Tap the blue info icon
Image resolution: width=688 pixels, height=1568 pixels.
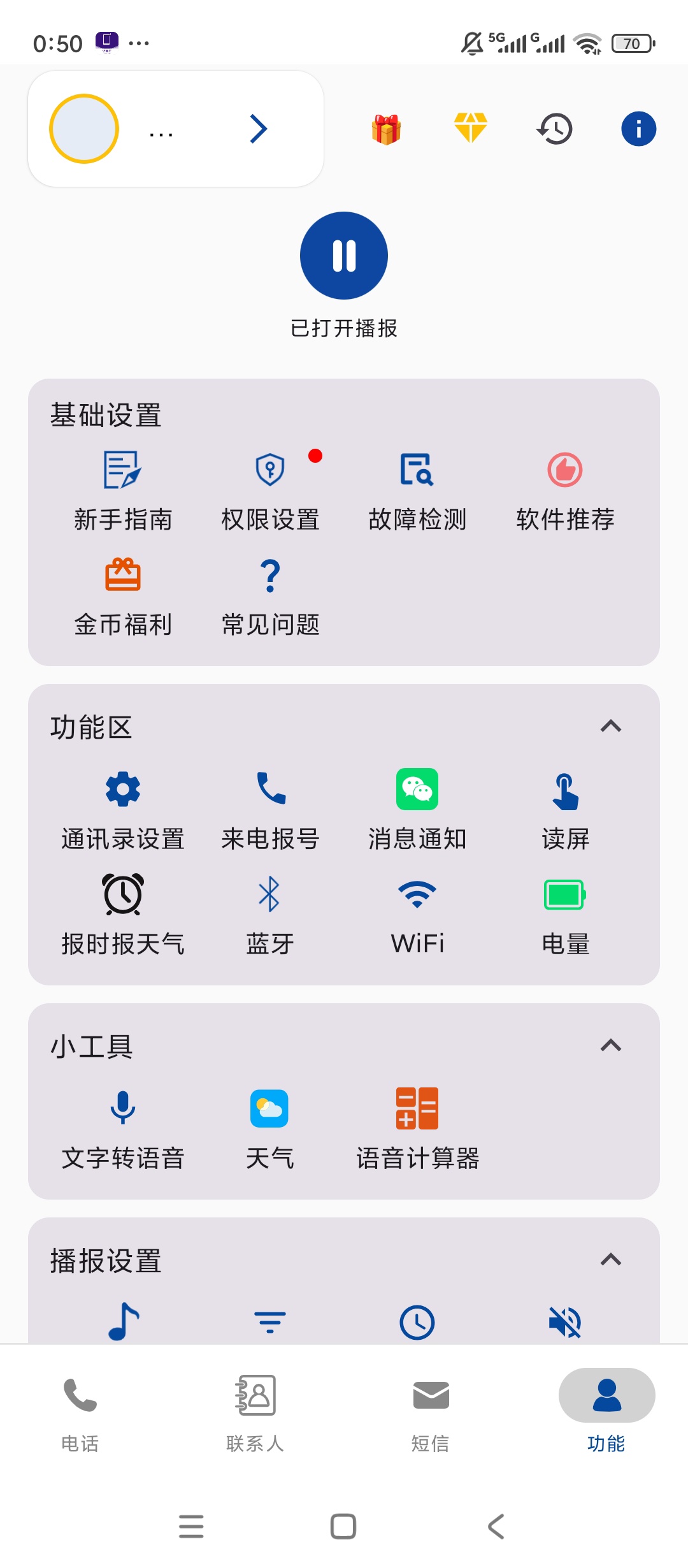638,129
